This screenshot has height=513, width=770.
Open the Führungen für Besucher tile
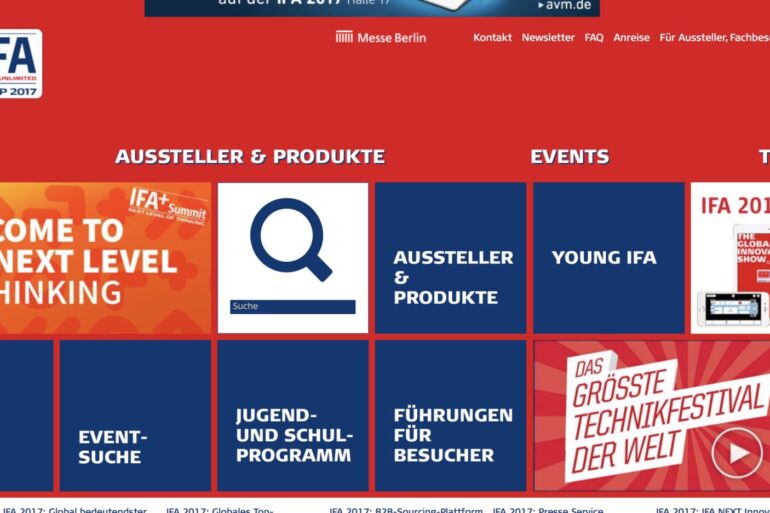[x=450, y=416]
